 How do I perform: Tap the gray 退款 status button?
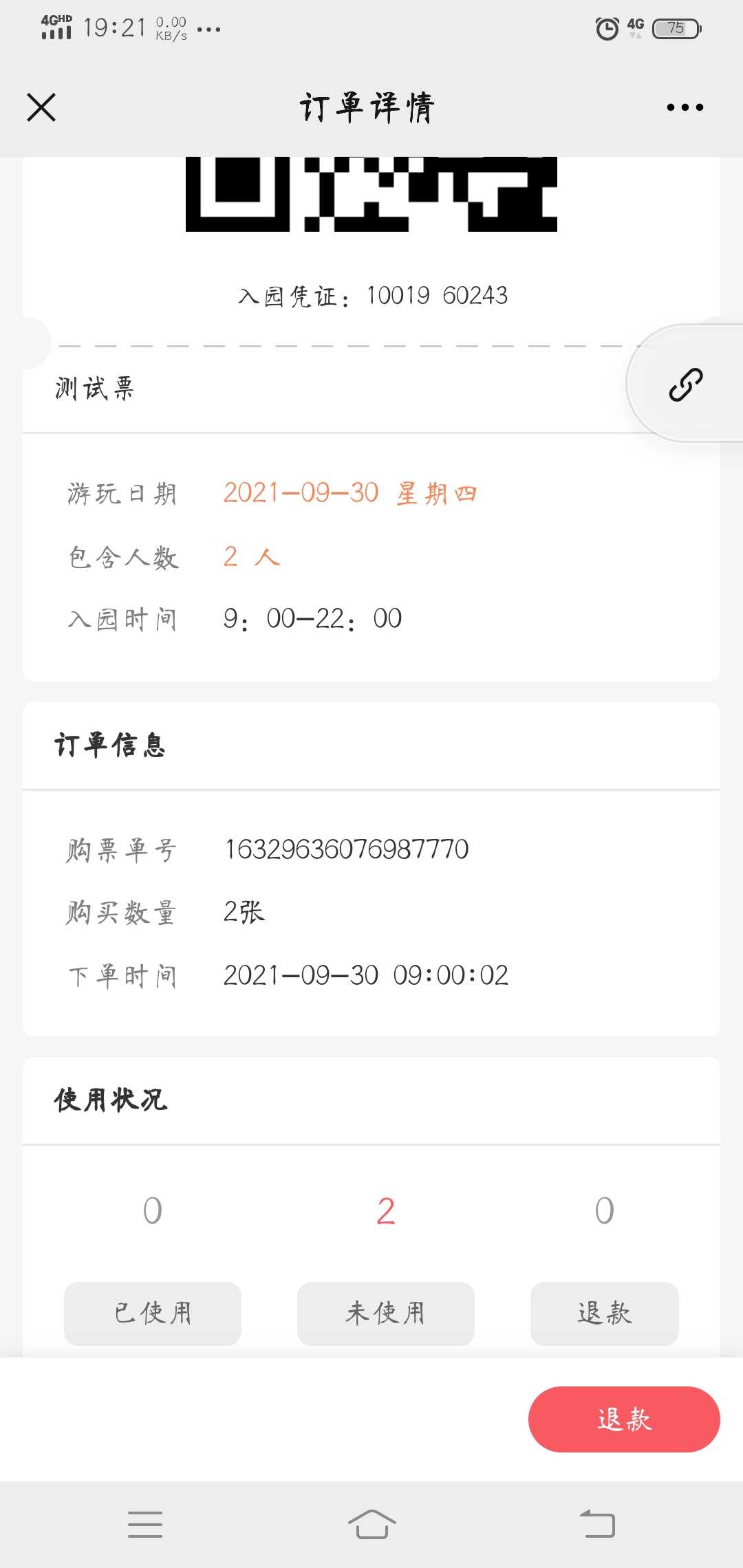(x=605, y=1313)
